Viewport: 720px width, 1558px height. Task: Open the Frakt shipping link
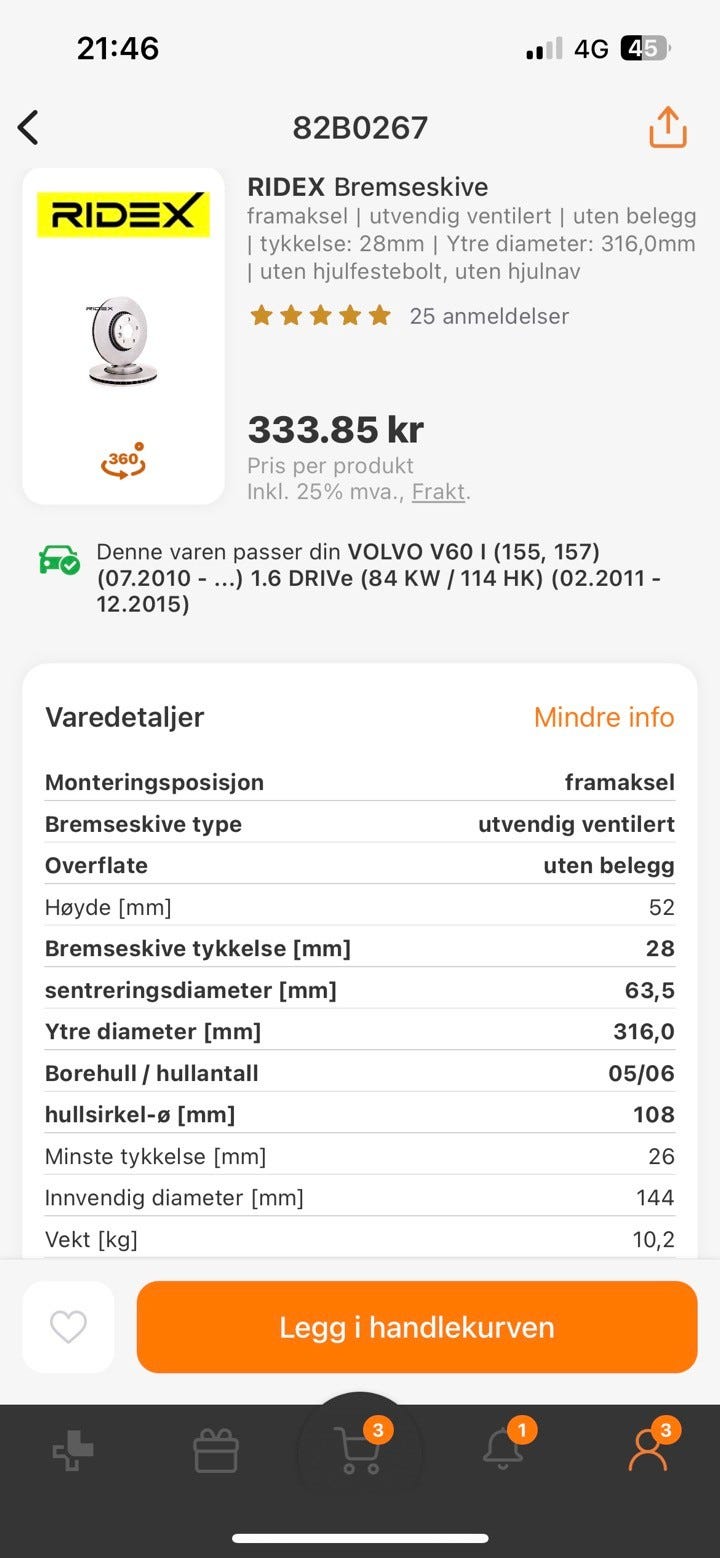(438, 491)
